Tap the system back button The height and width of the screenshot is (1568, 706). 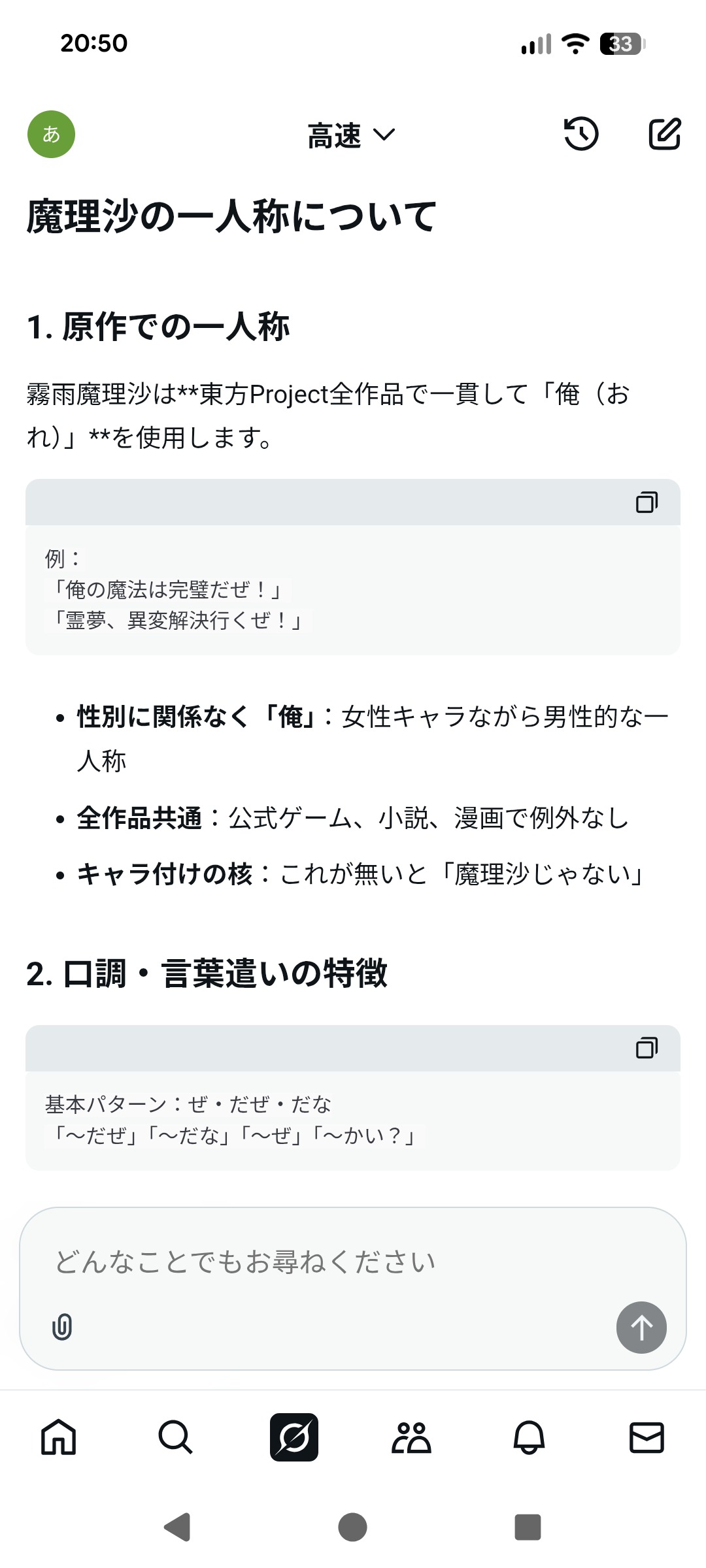[177, 1527]
